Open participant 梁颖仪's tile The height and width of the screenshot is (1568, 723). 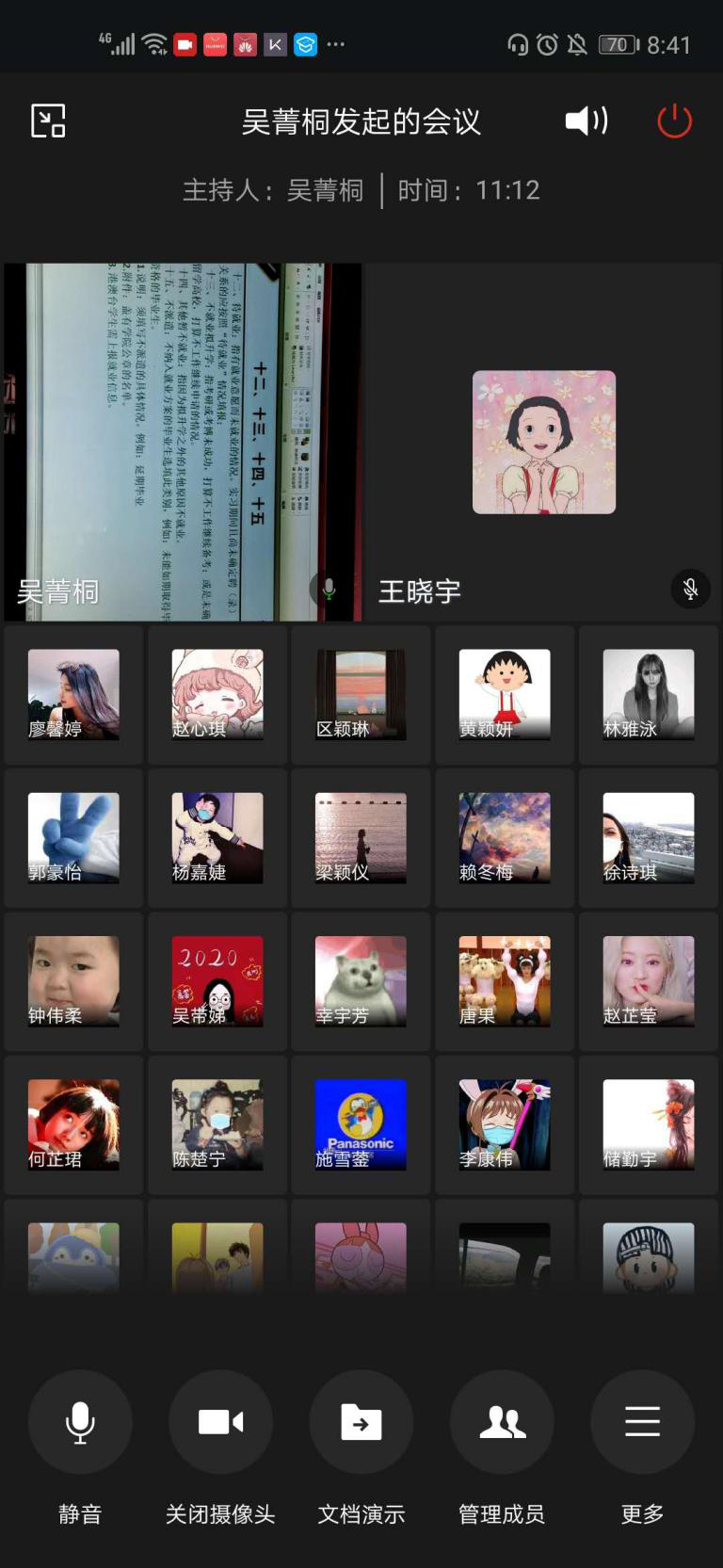coord(361,838)
